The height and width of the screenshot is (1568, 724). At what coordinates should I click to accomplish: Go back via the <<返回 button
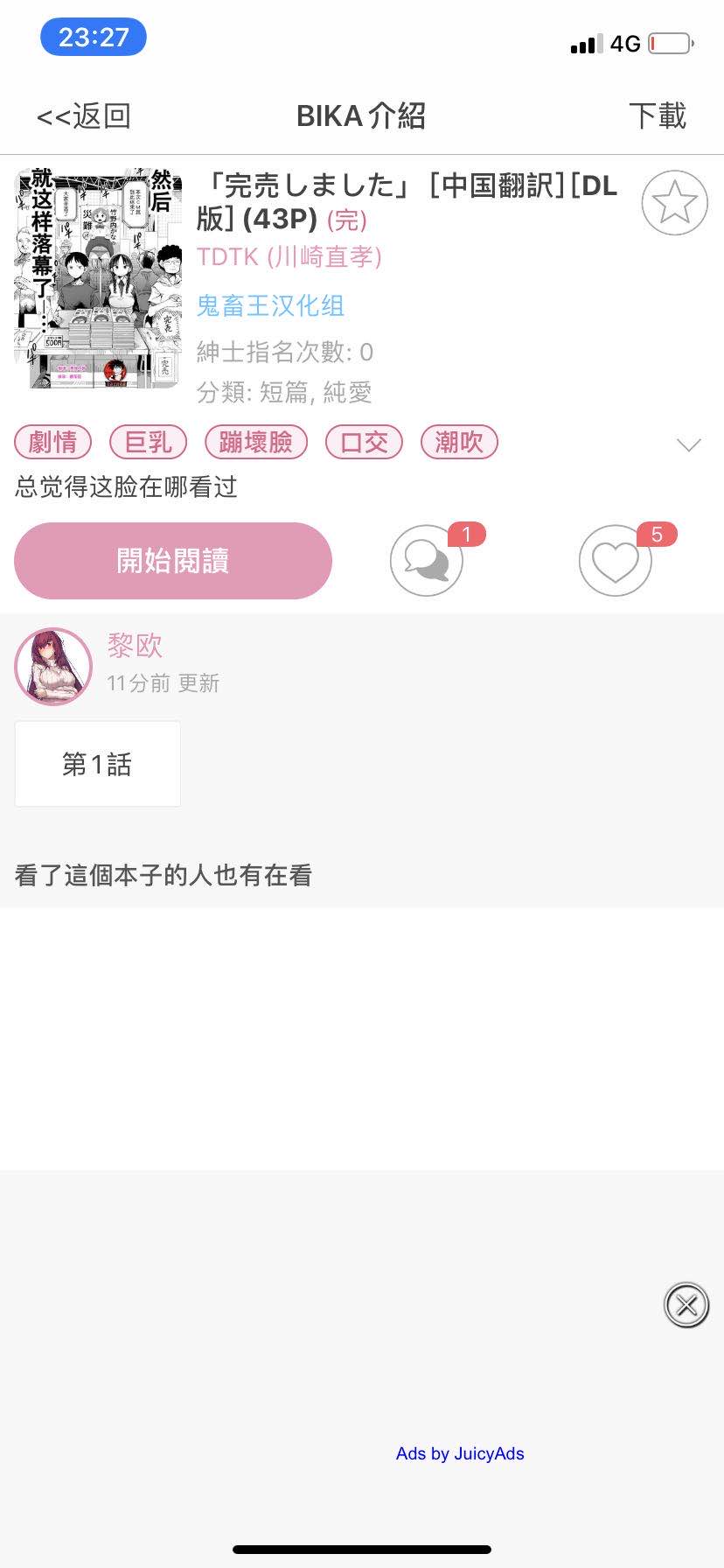point(84,115)
